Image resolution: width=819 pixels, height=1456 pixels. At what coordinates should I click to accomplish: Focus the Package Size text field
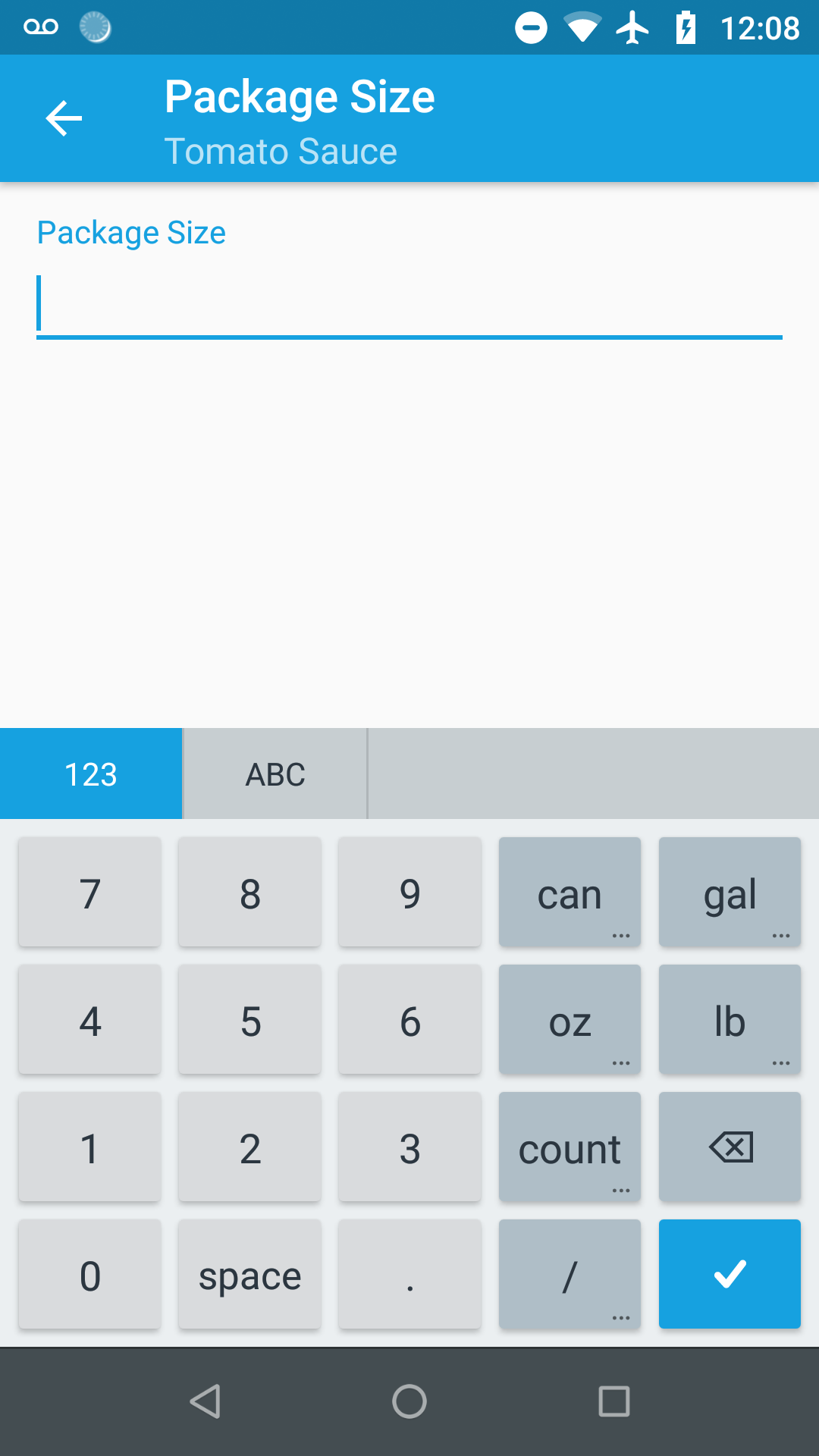tap(409, 305)
